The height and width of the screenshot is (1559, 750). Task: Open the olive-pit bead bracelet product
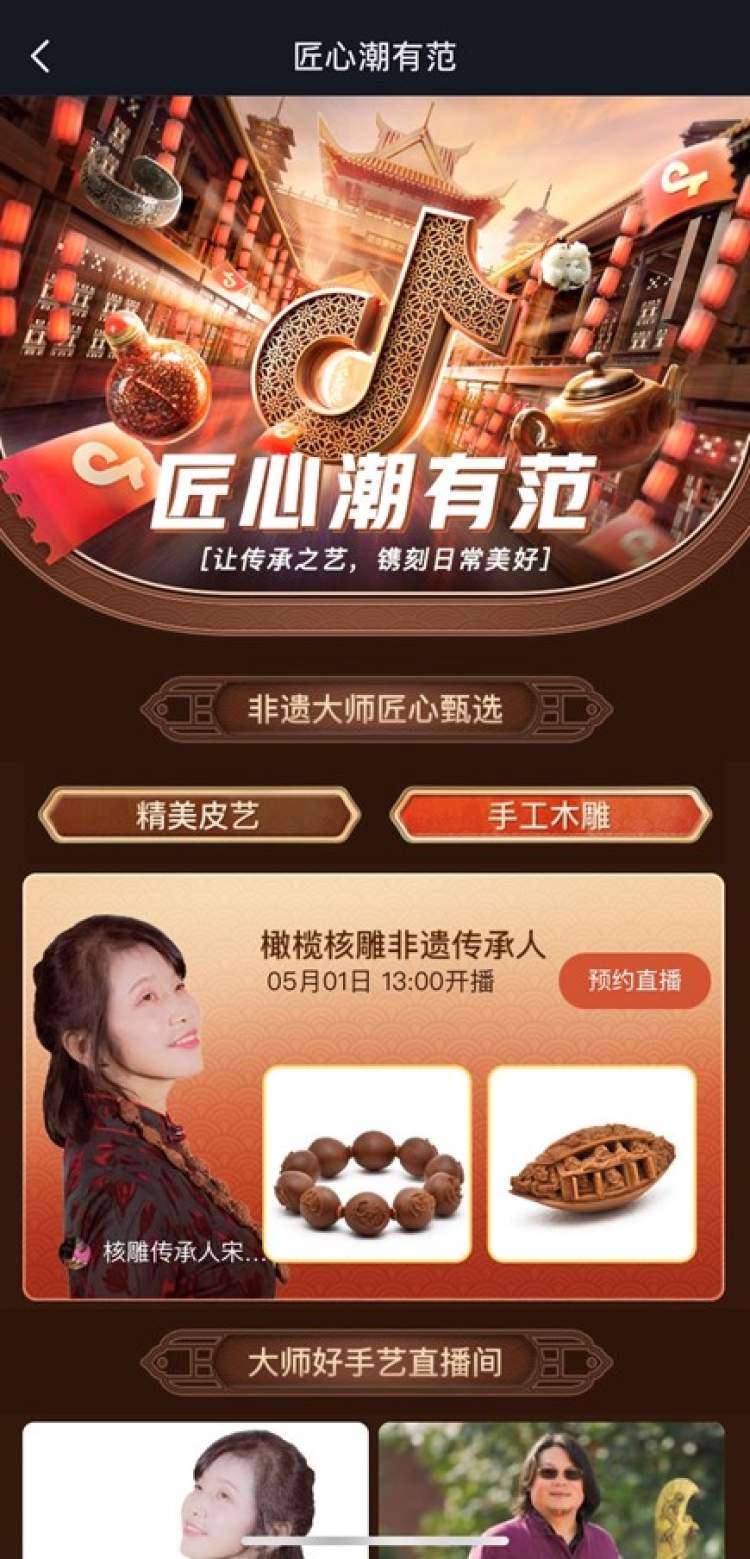point(367,1163)
